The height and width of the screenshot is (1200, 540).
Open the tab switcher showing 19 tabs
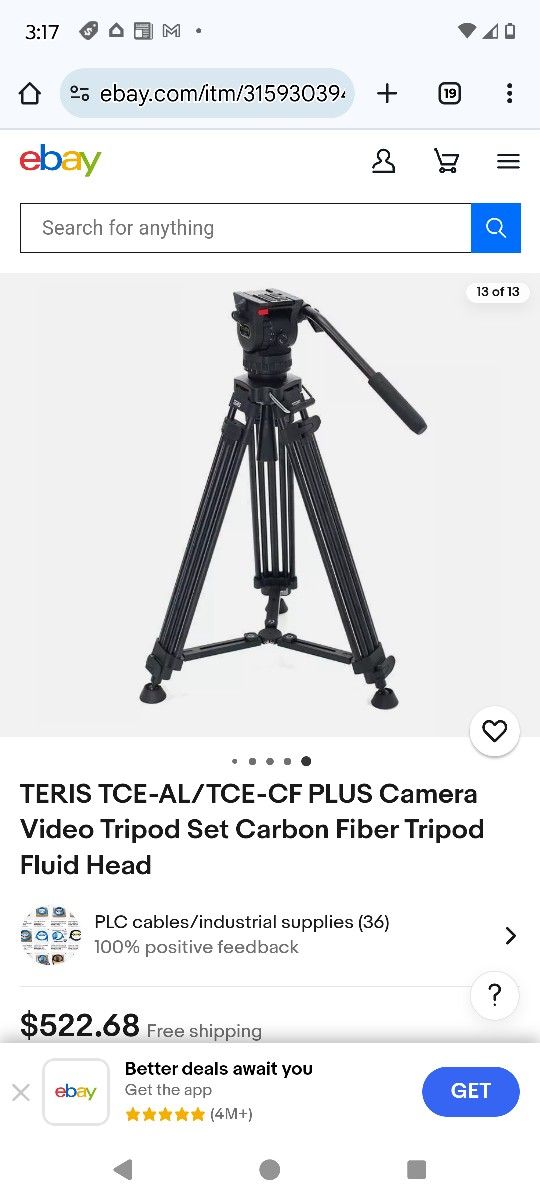[450, 94]
